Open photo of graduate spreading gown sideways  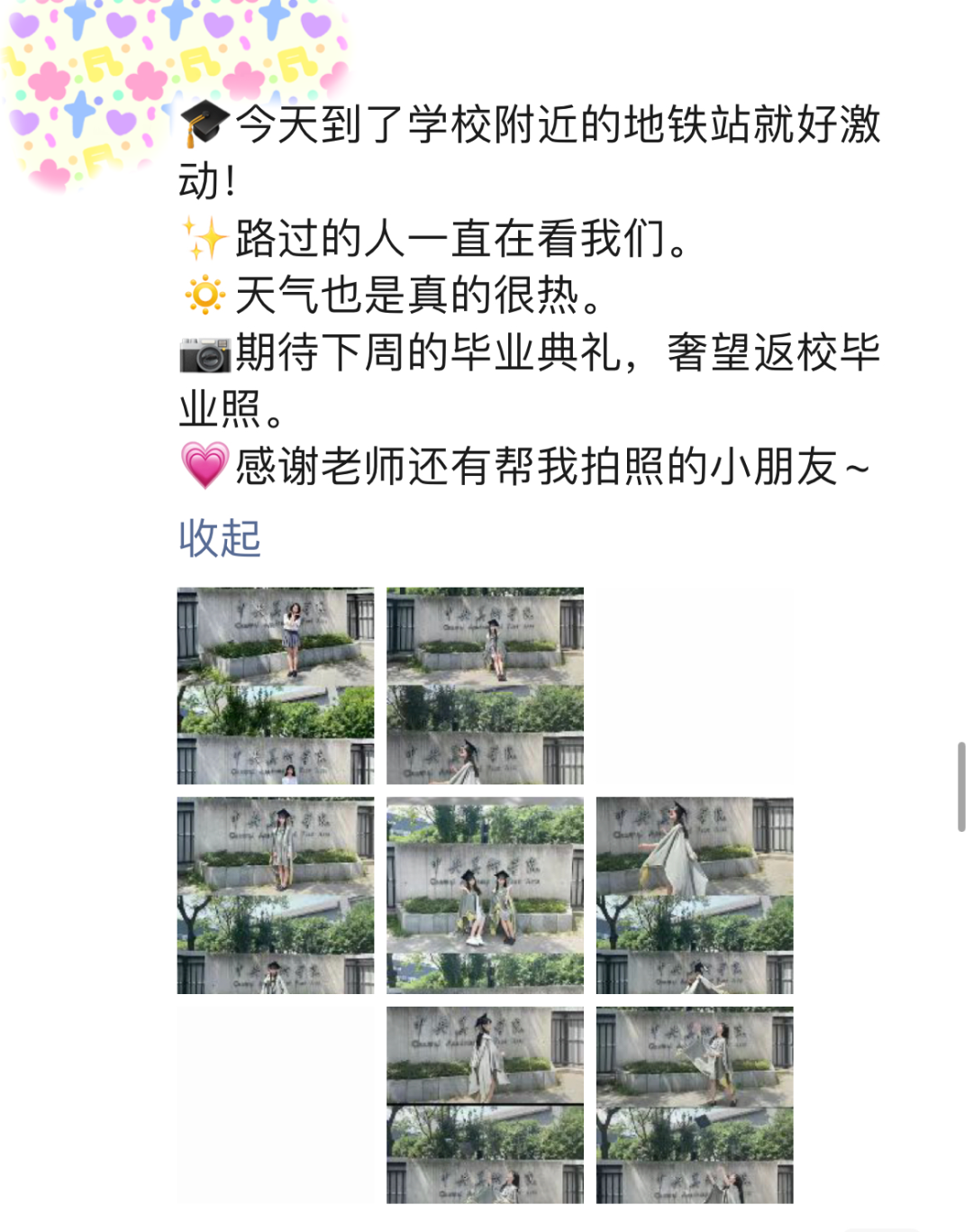[x=694, y=895]
